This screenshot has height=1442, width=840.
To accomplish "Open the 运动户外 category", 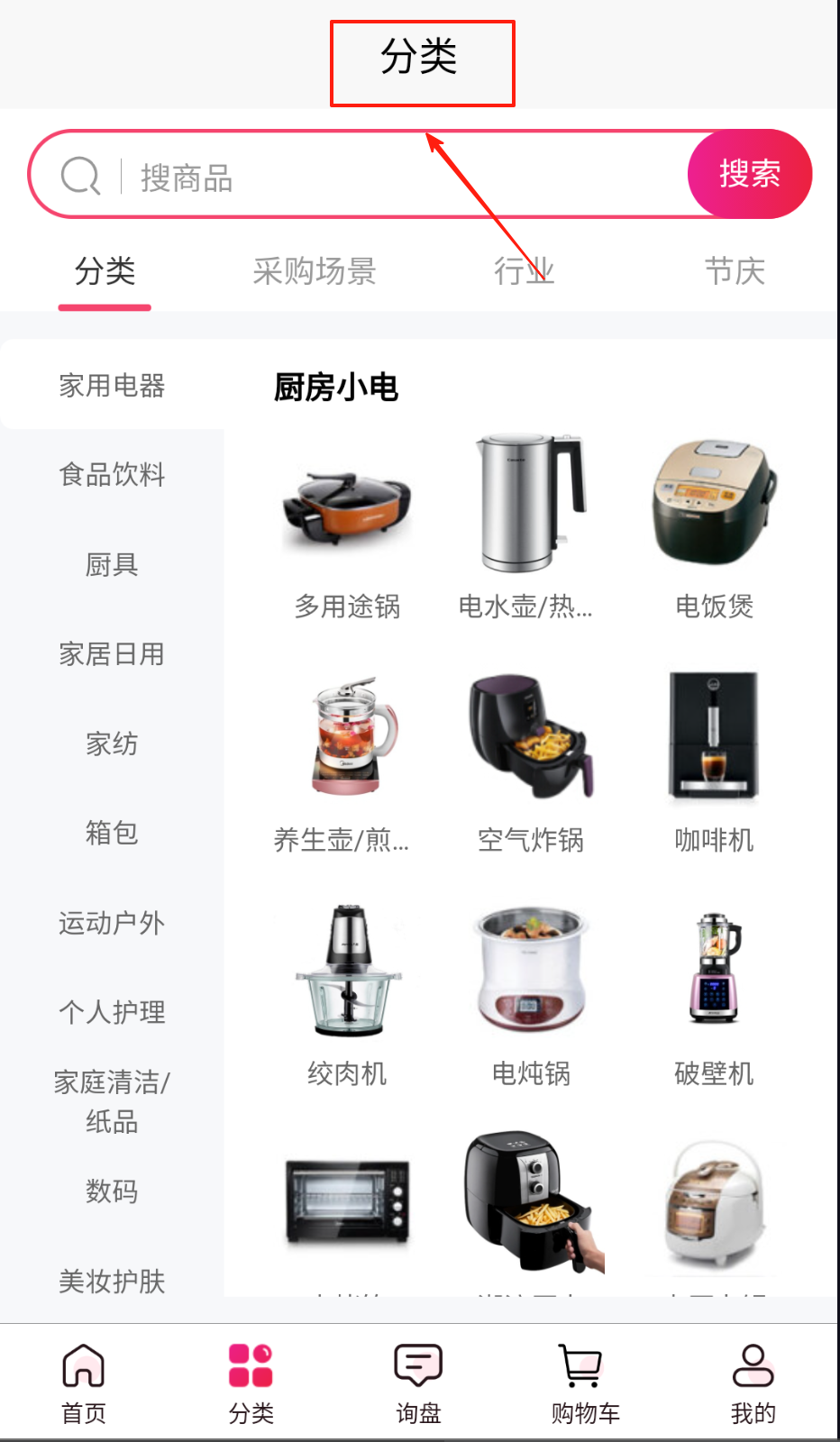I will tap(112, 923).
